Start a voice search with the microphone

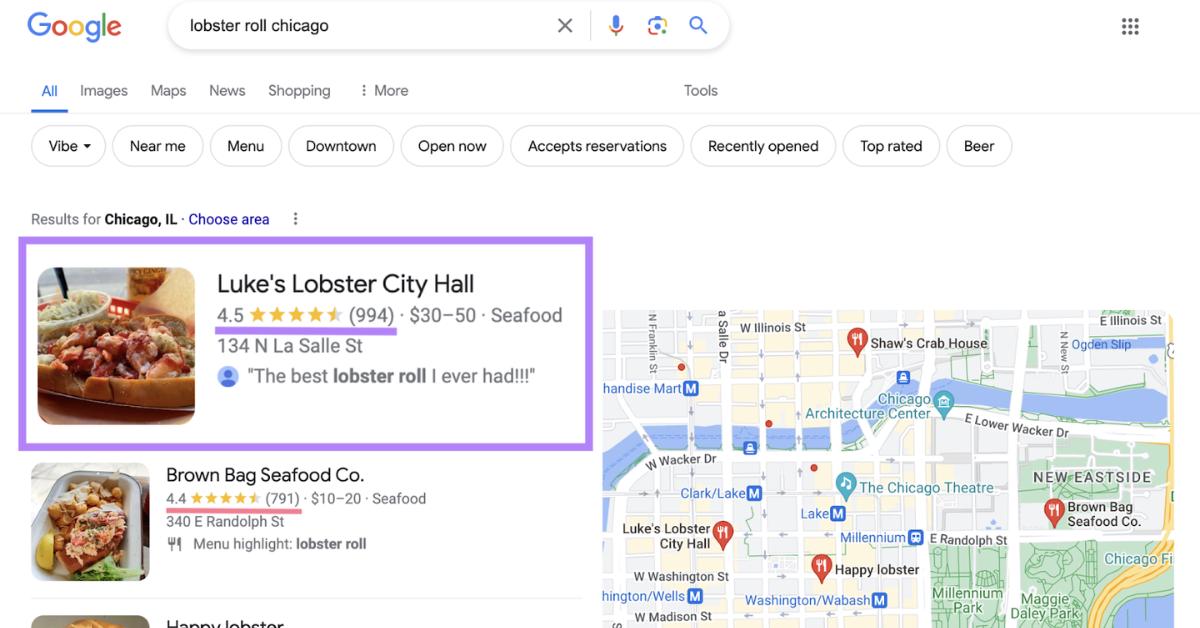click(616, 26)
